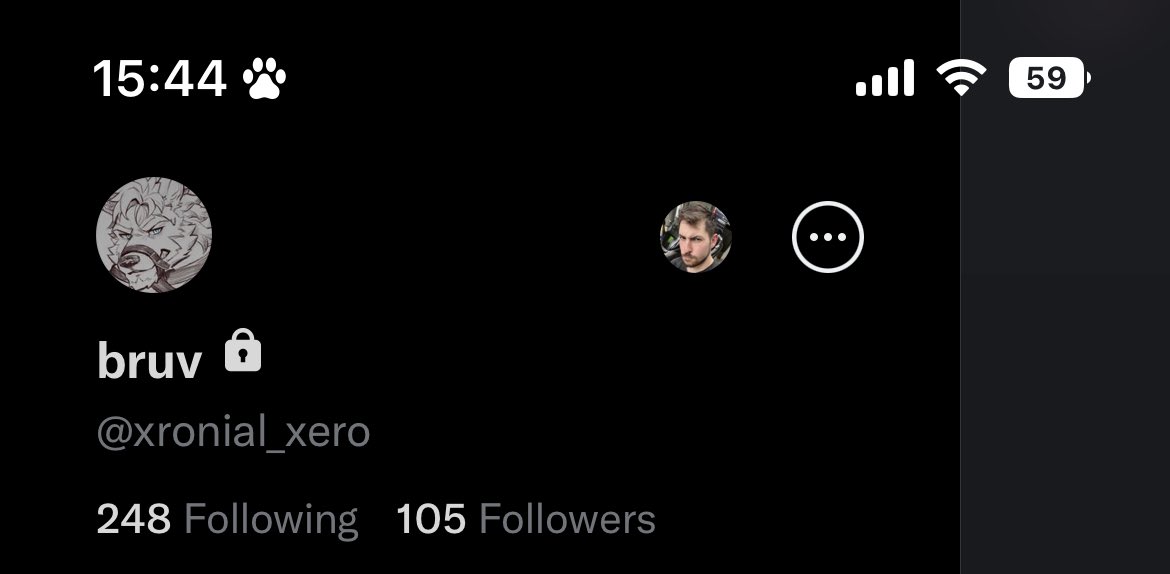This screenshot has height=574, width=1170.
Task: Open the three-dot more options menu
Action: [x=827, y=237]
